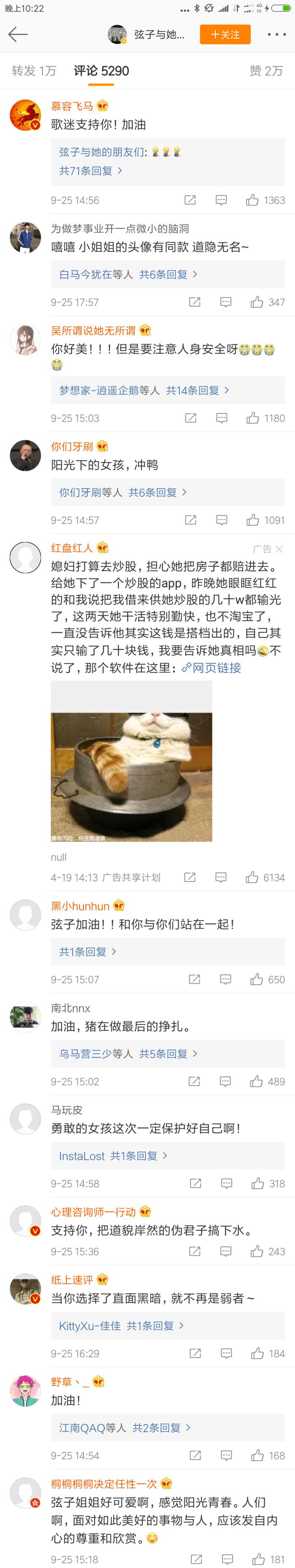View 共14条回复 under 吴所谓说她无所谓
This screenshot has height=1568, width=295.
pos(198,390)
